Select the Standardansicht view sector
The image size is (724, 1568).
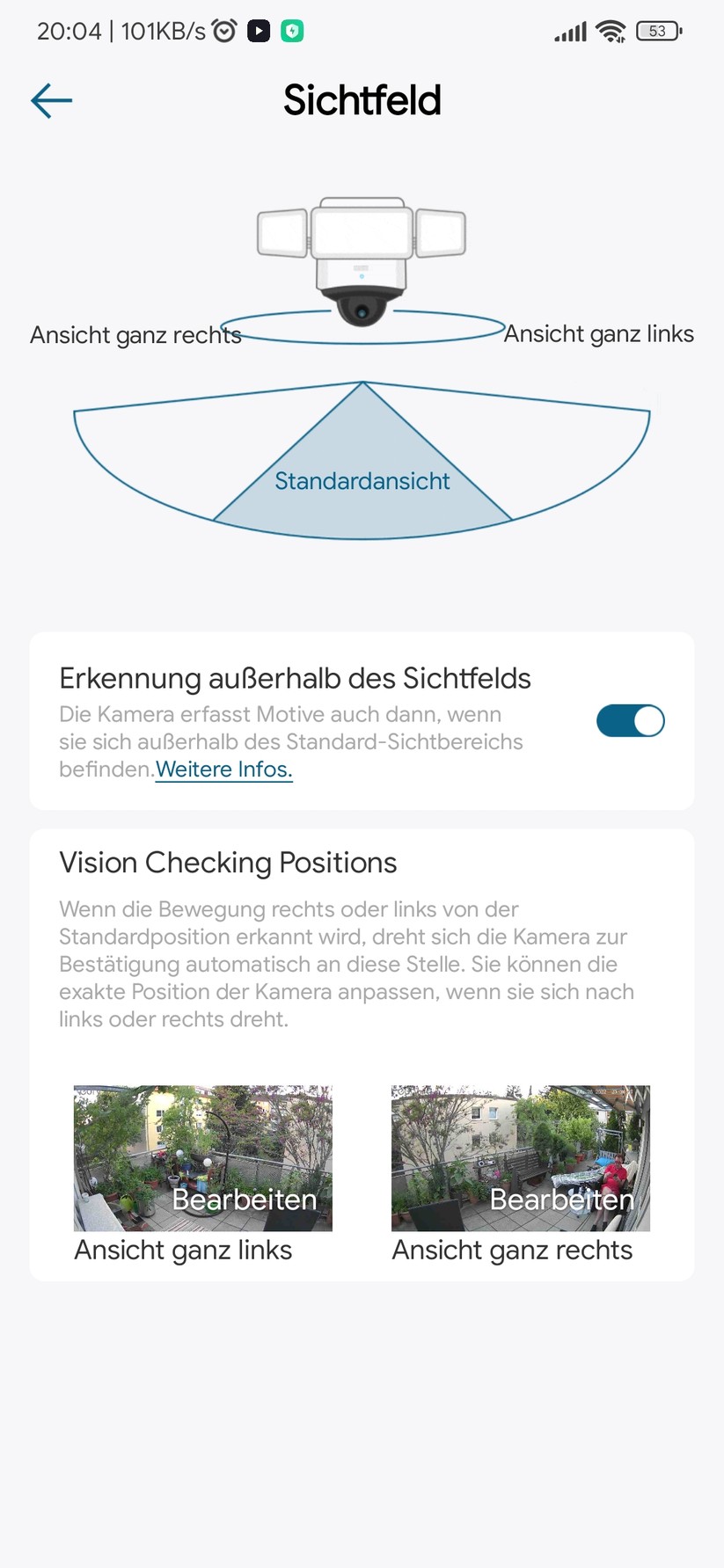[362, 480]
